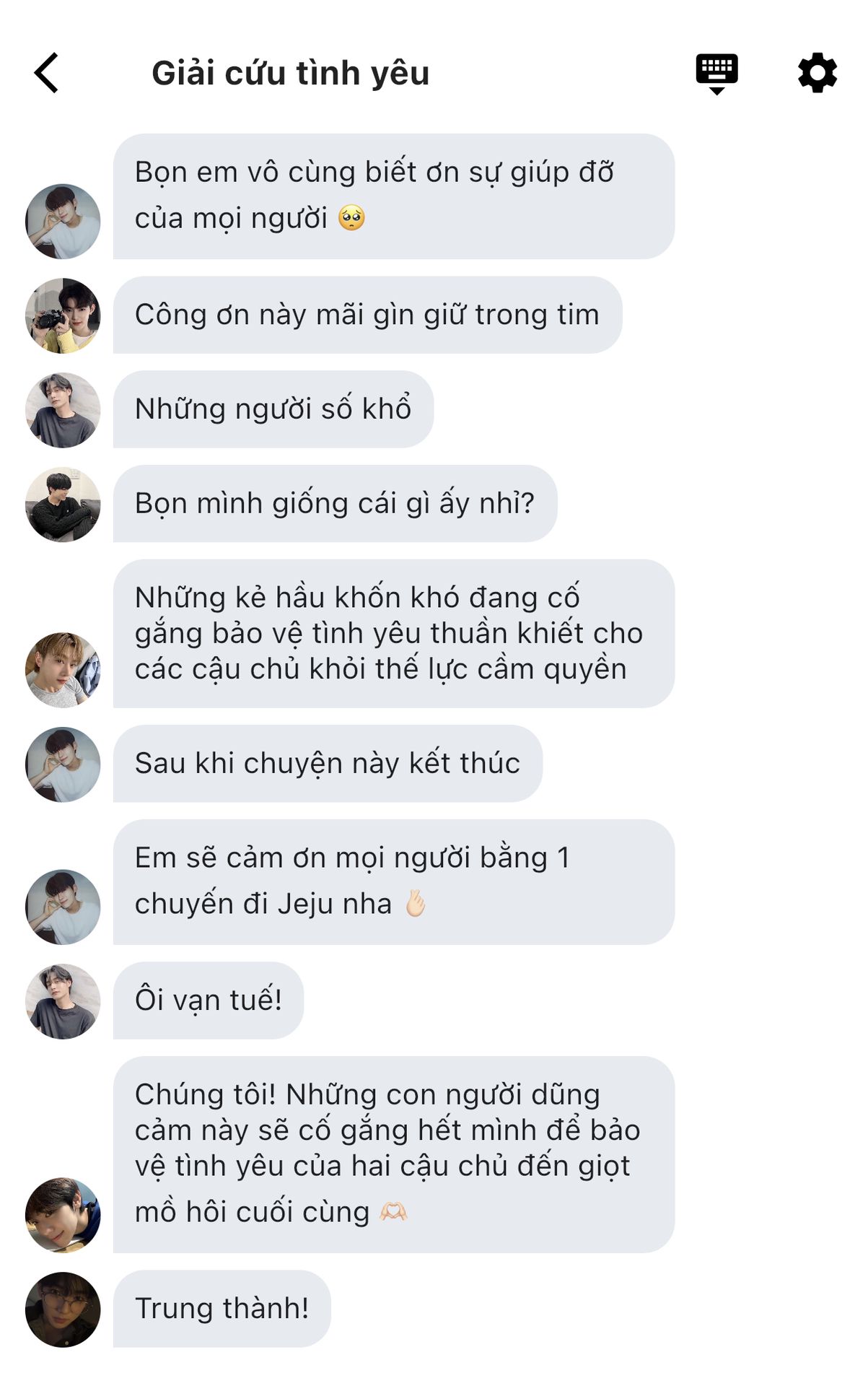Screen dimensions: 868x1386
Task: Open avatar beside 'Những kẻ hầu khốn khó' message
Action: (x=63, y=670)
